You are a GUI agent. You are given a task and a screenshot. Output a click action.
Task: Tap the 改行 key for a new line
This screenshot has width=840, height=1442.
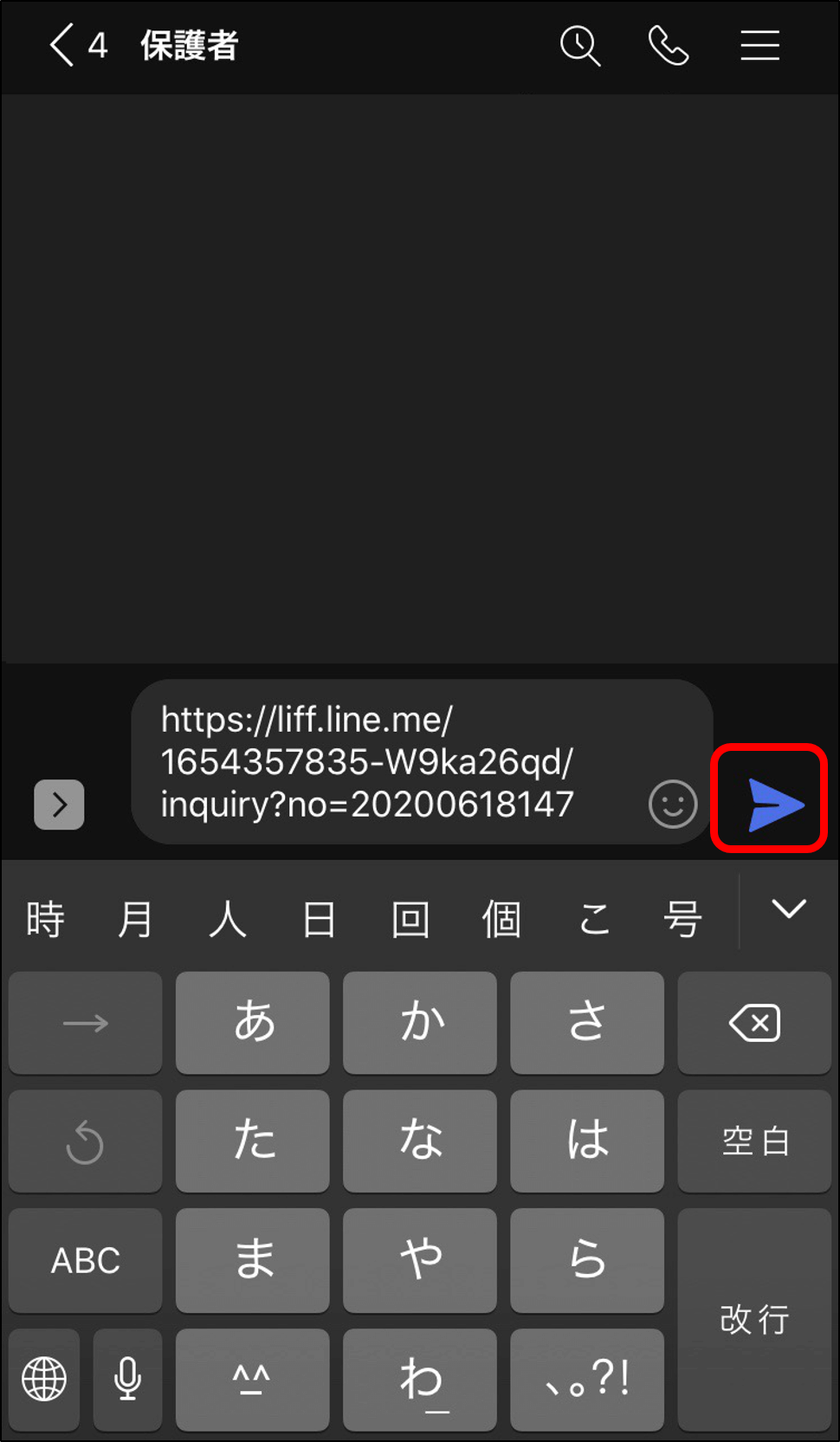tap(754, 1319)
